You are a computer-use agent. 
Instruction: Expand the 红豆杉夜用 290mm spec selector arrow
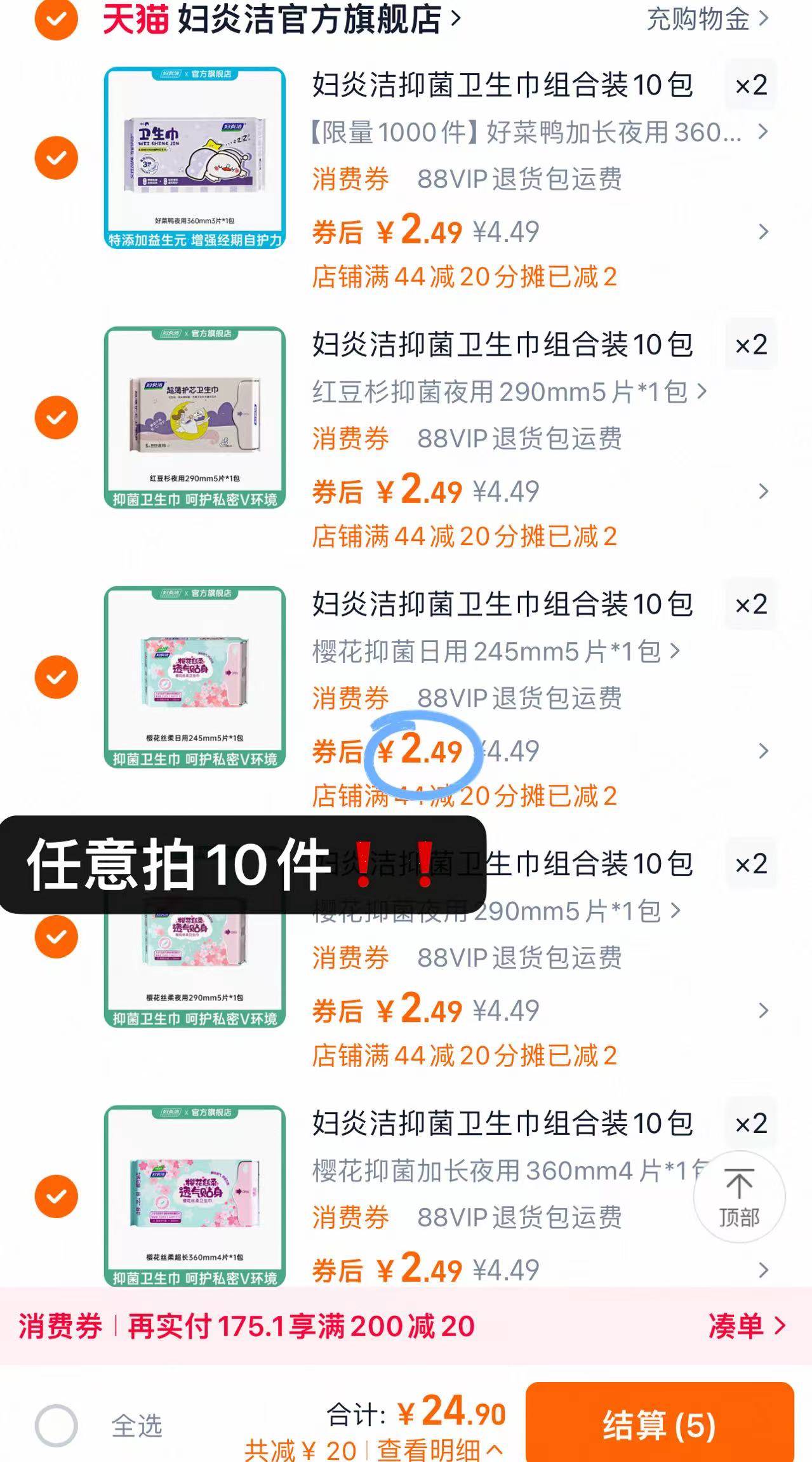click(703, 393)
